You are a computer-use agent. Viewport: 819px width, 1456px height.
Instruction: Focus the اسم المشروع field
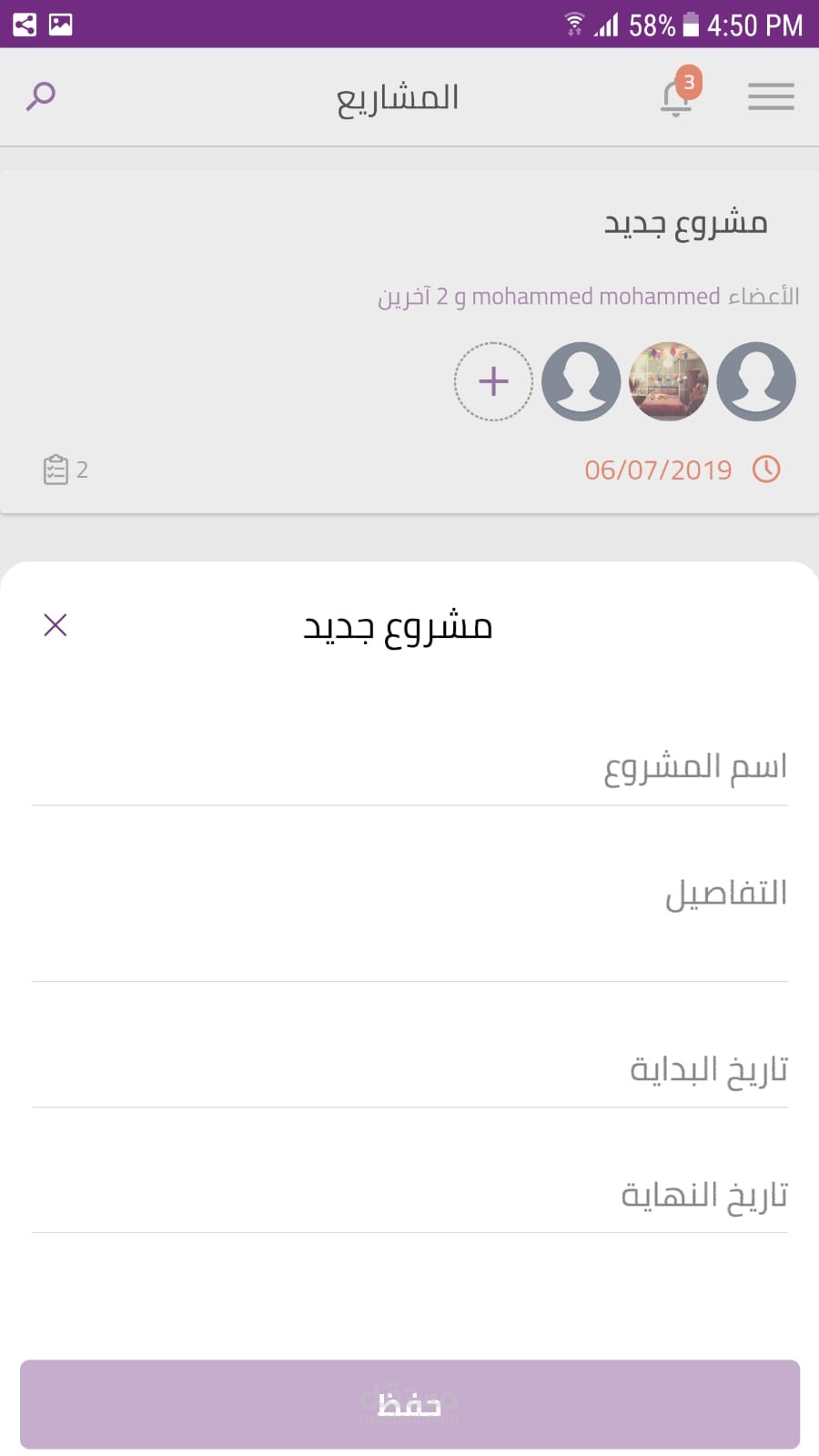coord(409,767)
